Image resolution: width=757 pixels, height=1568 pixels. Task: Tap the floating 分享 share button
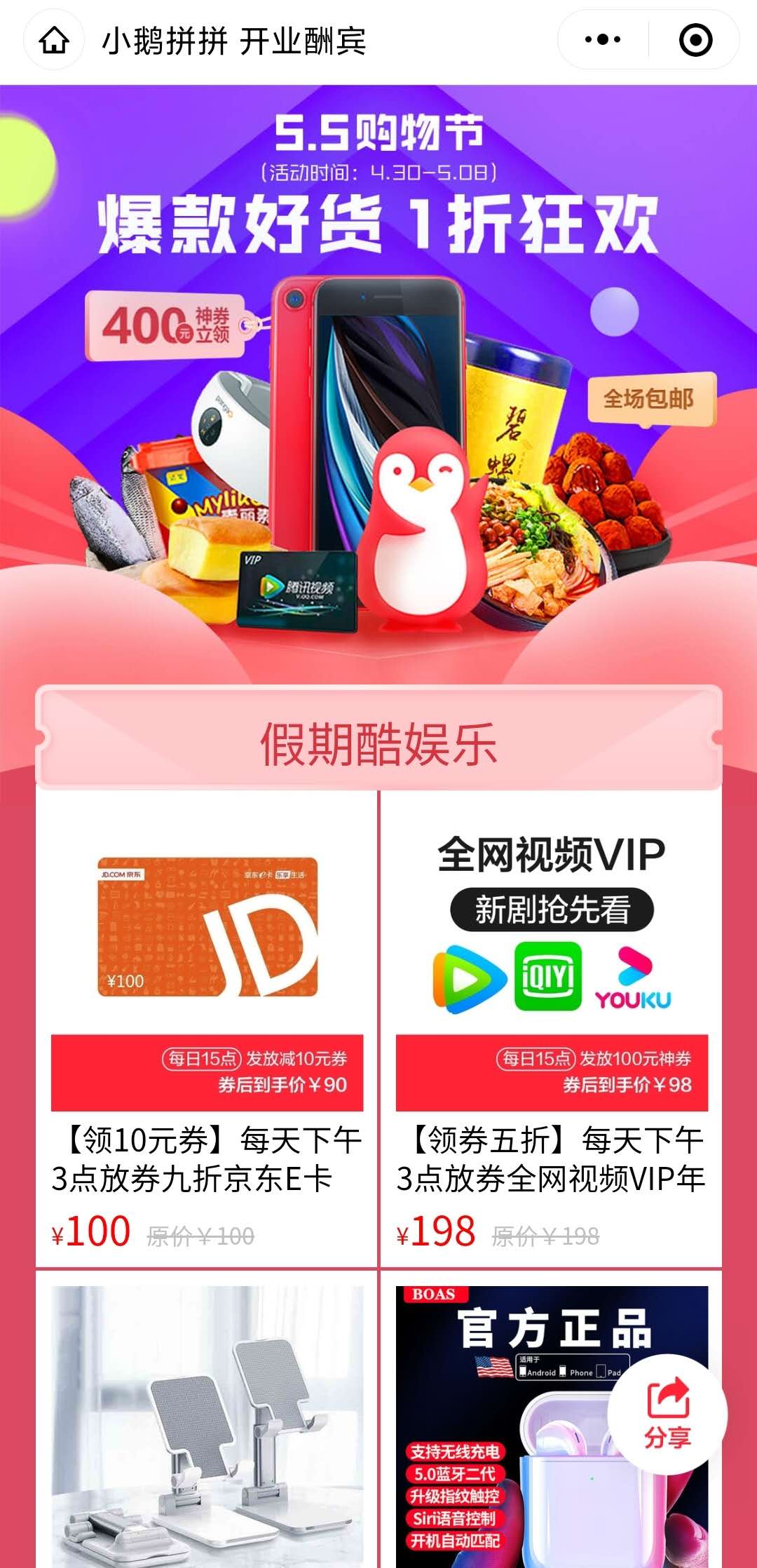click(x=667, y=1414)
